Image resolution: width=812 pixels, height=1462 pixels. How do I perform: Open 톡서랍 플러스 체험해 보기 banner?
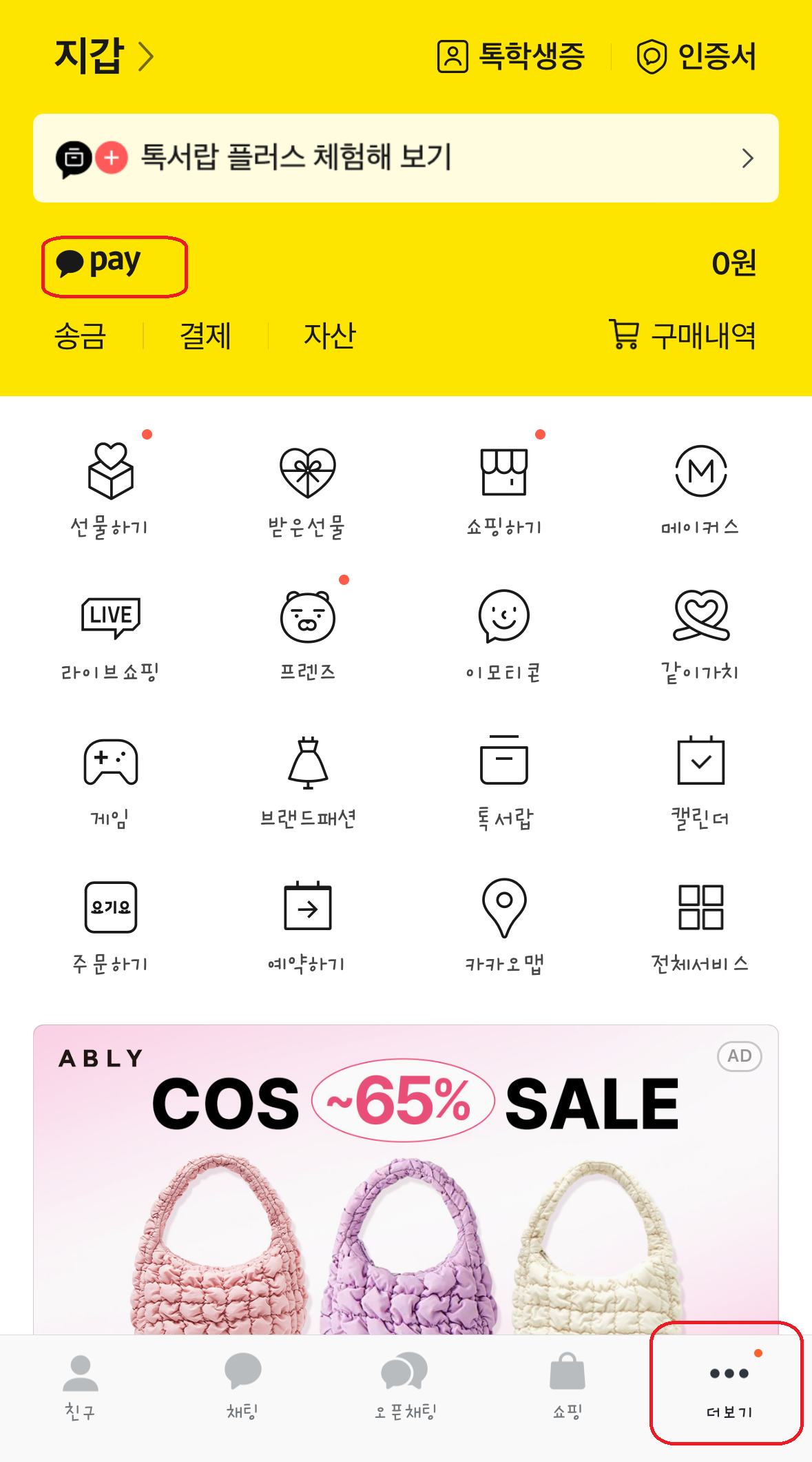406,157
